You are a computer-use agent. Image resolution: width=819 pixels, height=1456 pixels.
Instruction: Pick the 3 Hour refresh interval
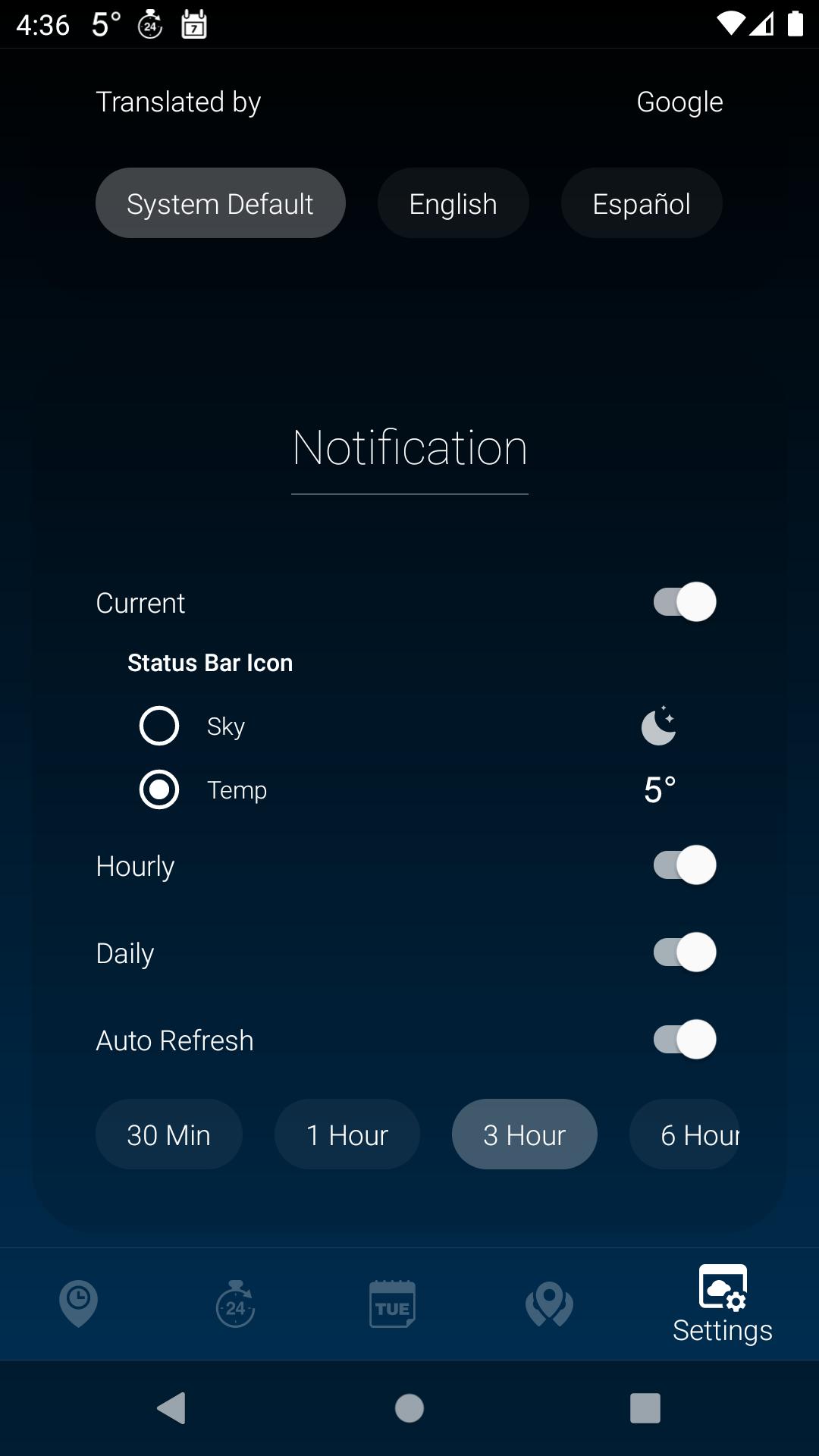click(x=525, y=1134)
